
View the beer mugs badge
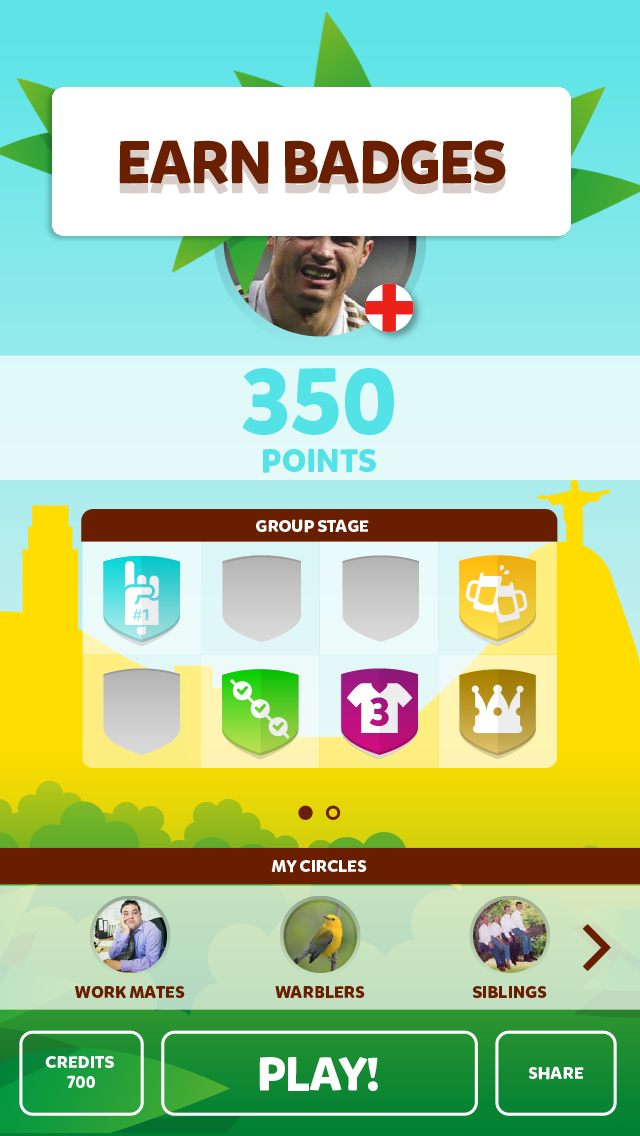(x=497, y=600)
